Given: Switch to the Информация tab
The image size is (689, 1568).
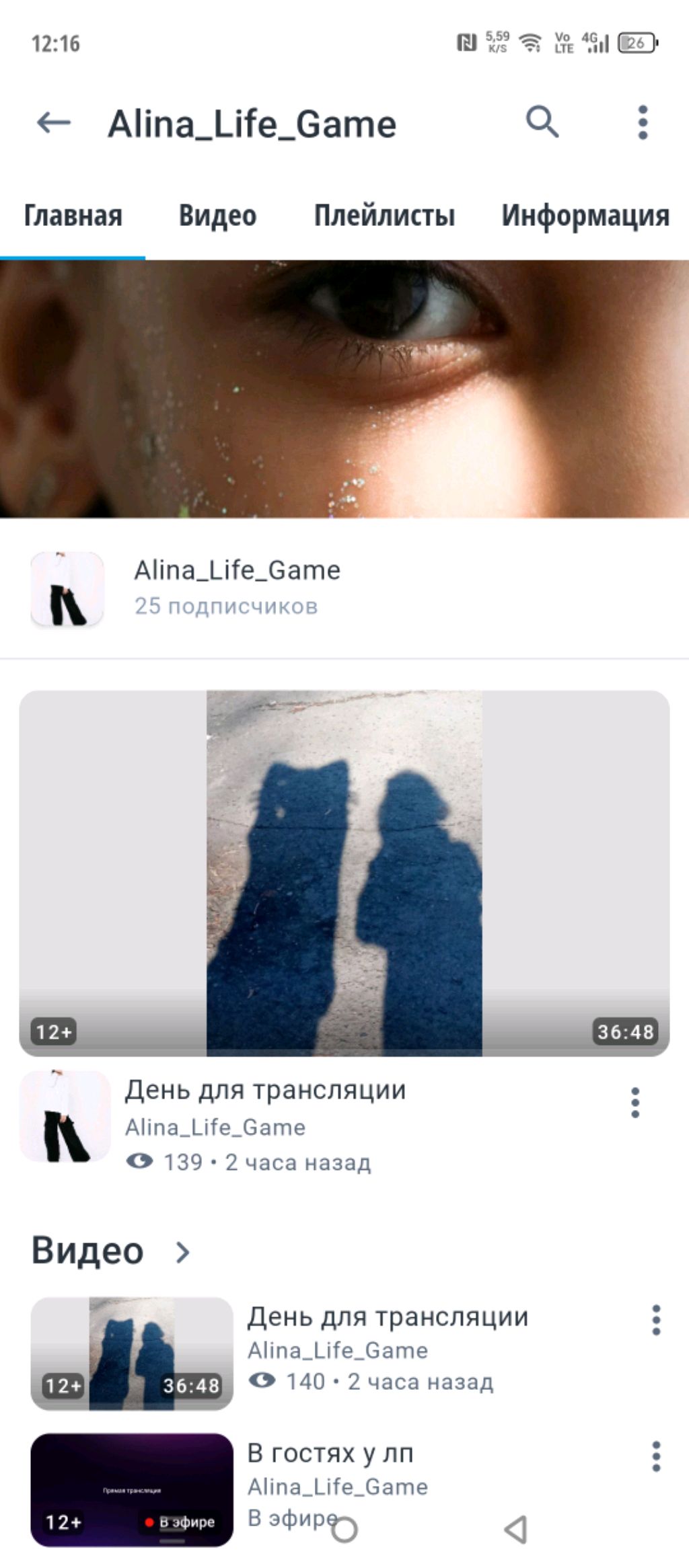Looking at the screenshot, I should click(x=585, y=216).
